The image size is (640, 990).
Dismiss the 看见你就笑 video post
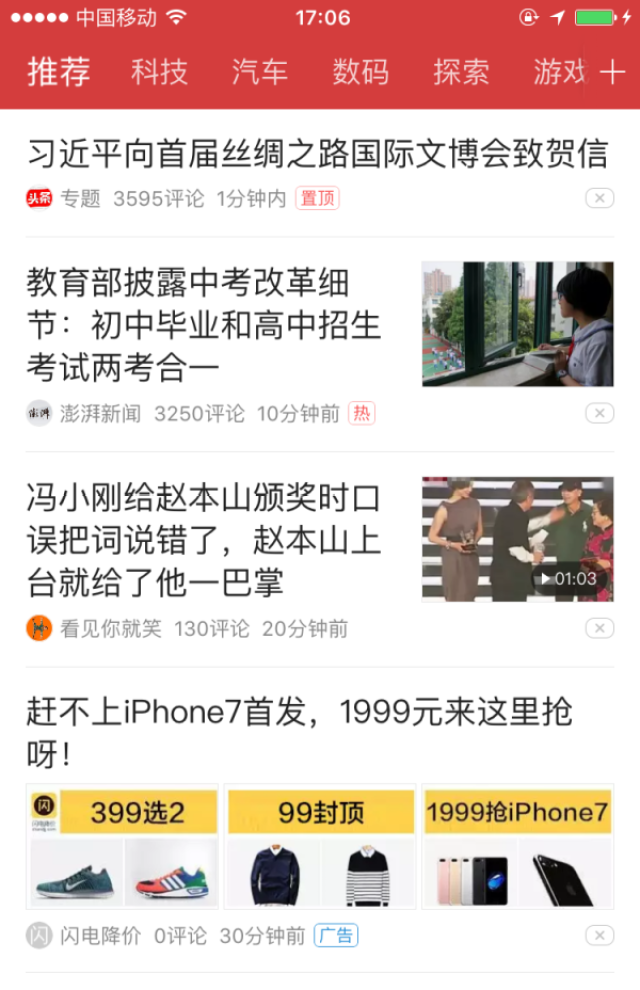click(599, 628)
